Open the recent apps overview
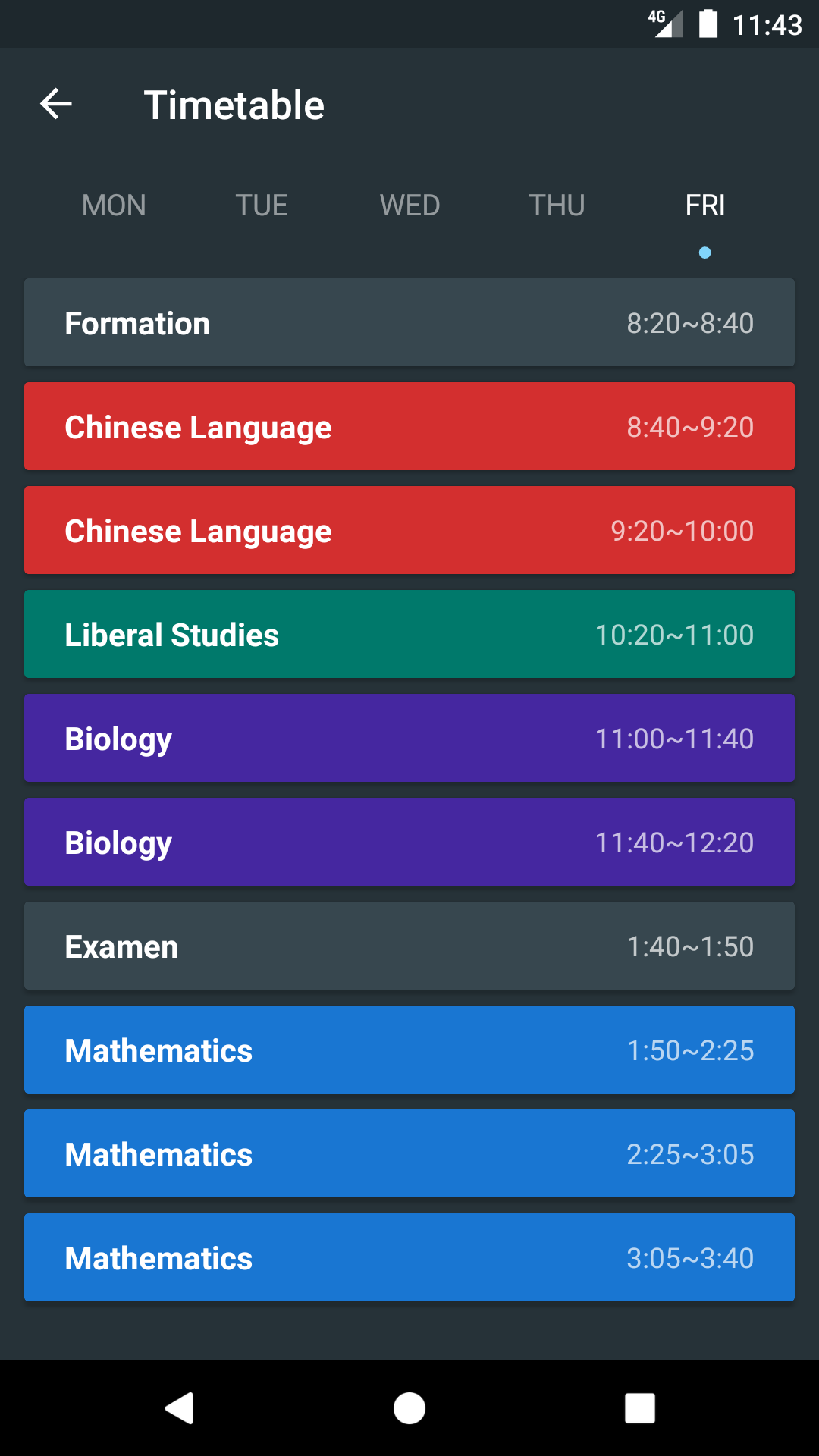This screenshot has width=819, height=1456. pos(639,1408)
